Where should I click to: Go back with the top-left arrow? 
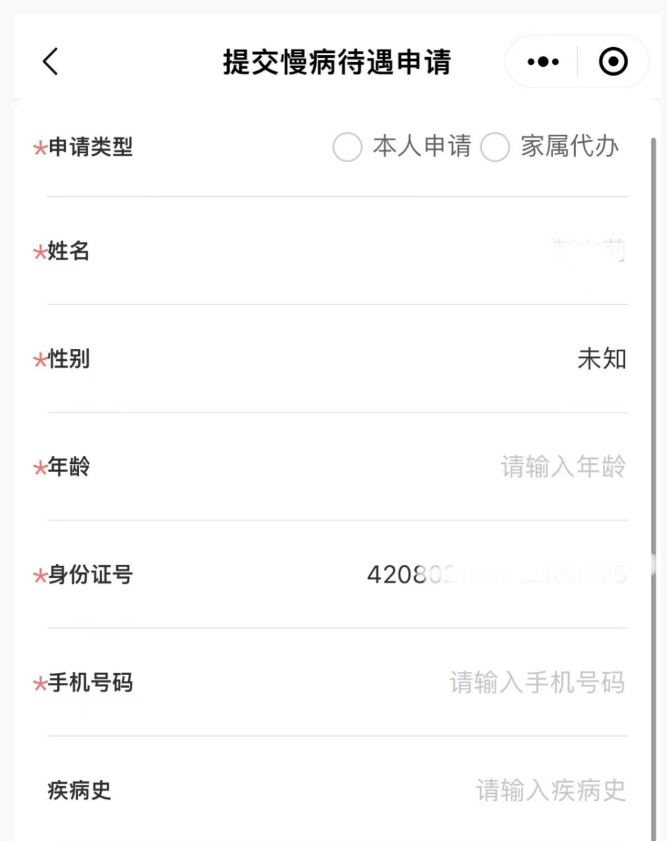pyautogui.click(x=51, y=62)
